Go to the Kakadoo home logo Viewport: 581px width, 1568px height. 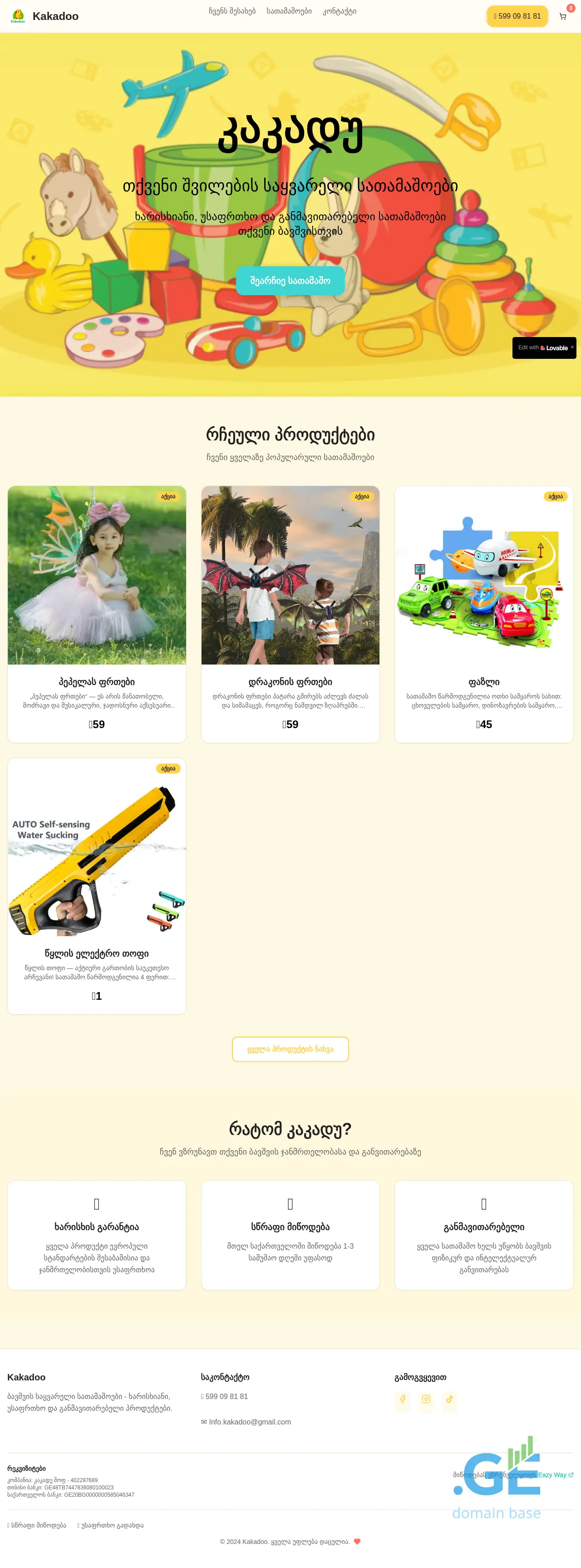[44, 16]
